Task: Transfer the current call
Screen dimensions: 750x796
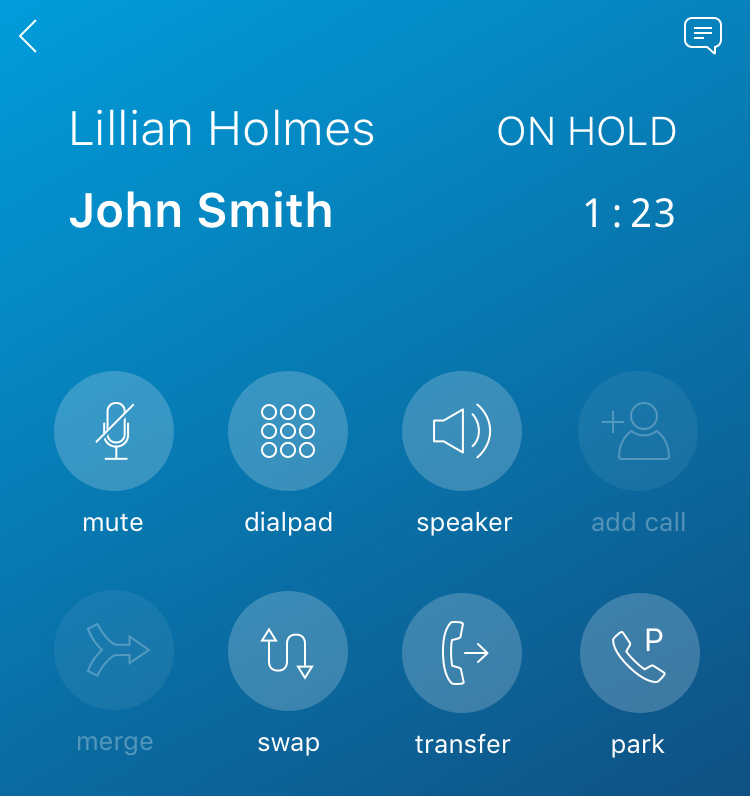Action: point(462,651)
